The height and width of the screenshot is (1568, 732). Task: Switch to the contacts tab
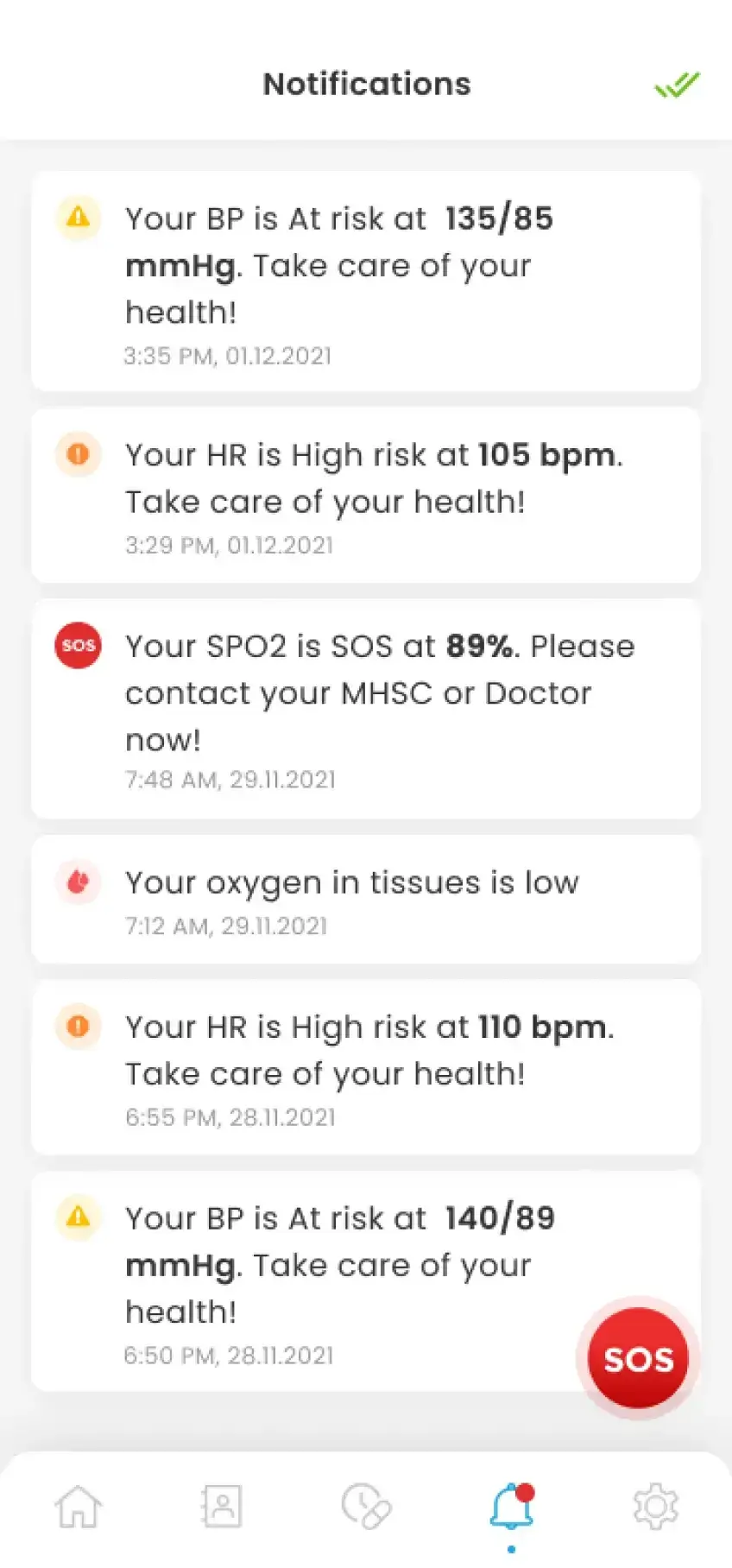pos(222,1507)
